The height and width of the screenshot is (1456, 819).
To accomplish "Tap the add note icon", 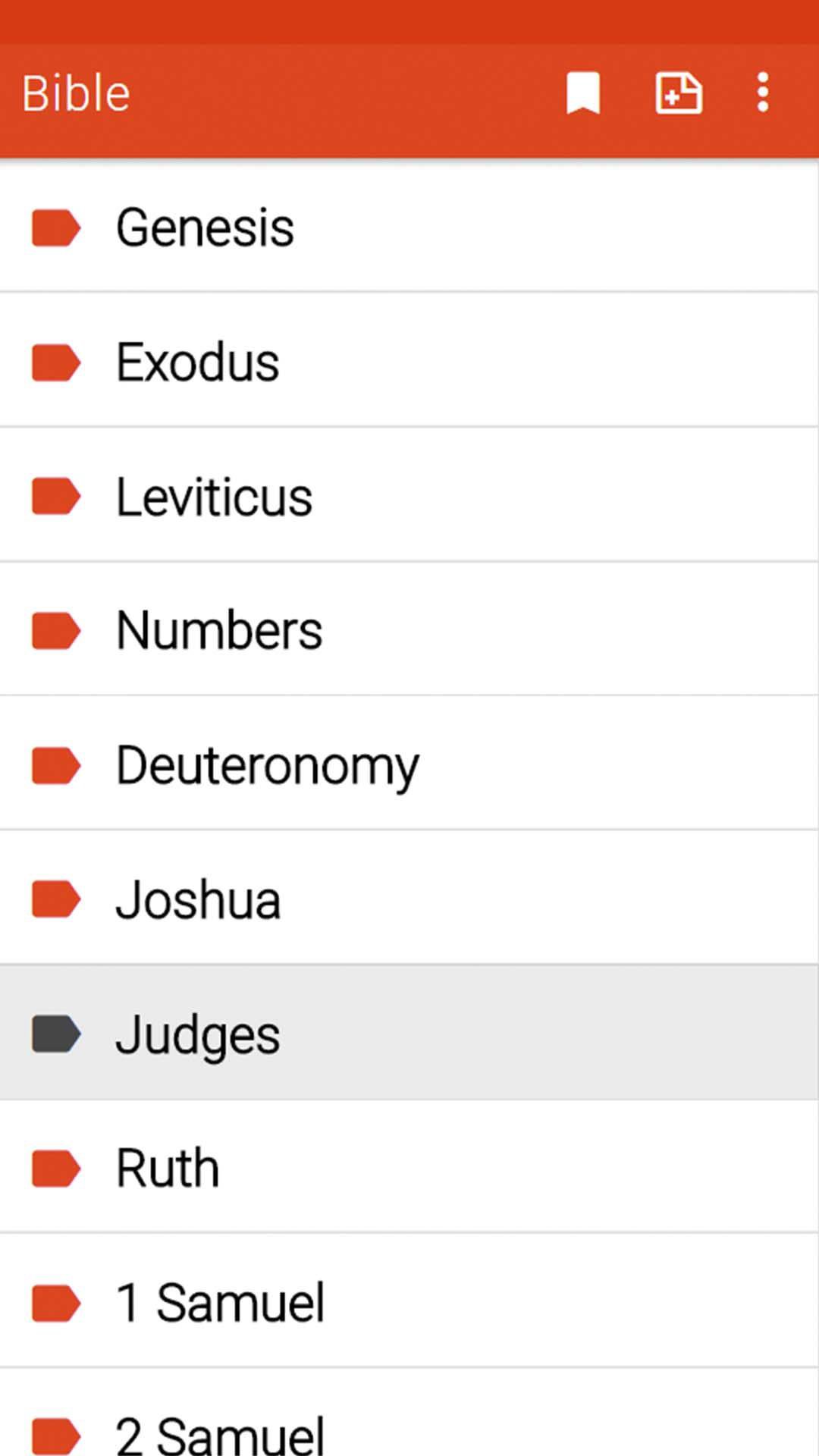I will click(x=678, y=93).
